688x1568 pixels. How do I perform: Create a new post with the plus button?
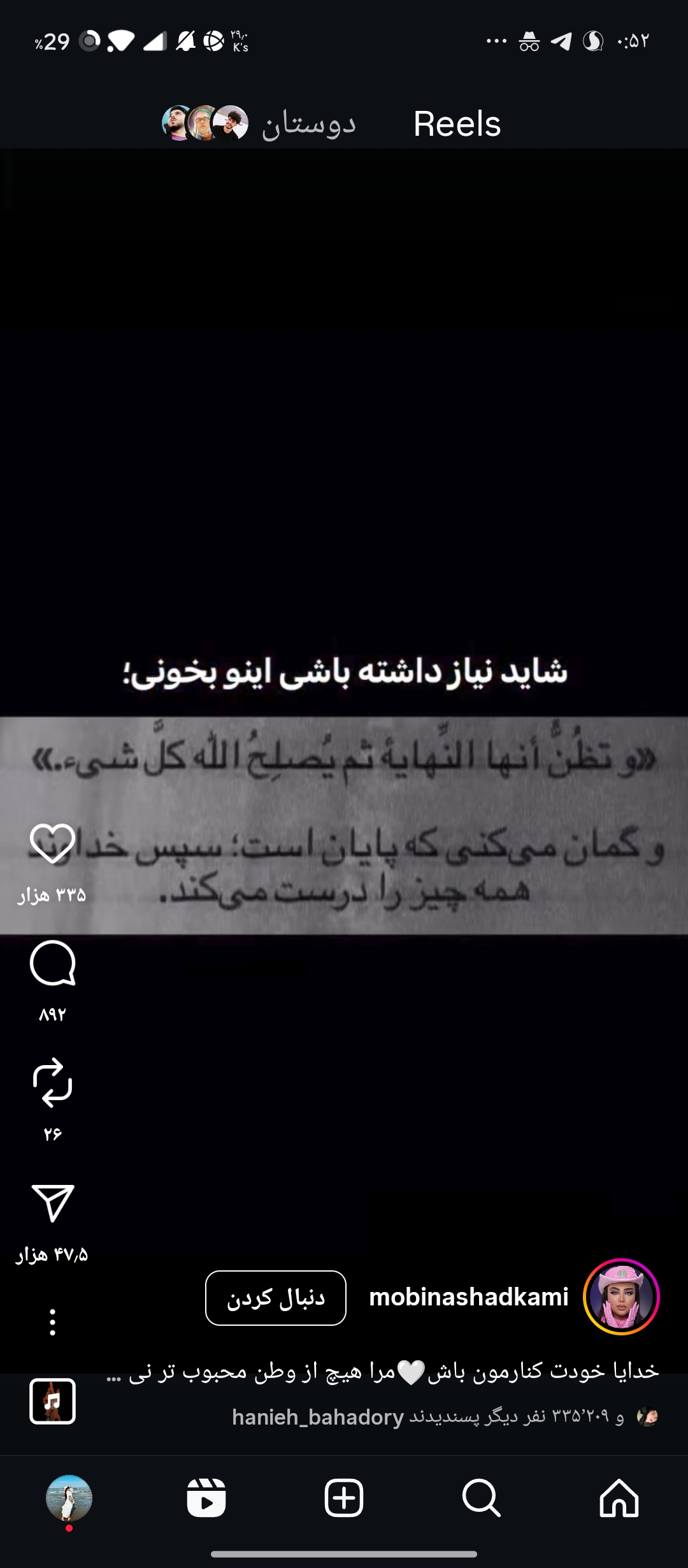pyautogui.click(x=344, y=1498)
